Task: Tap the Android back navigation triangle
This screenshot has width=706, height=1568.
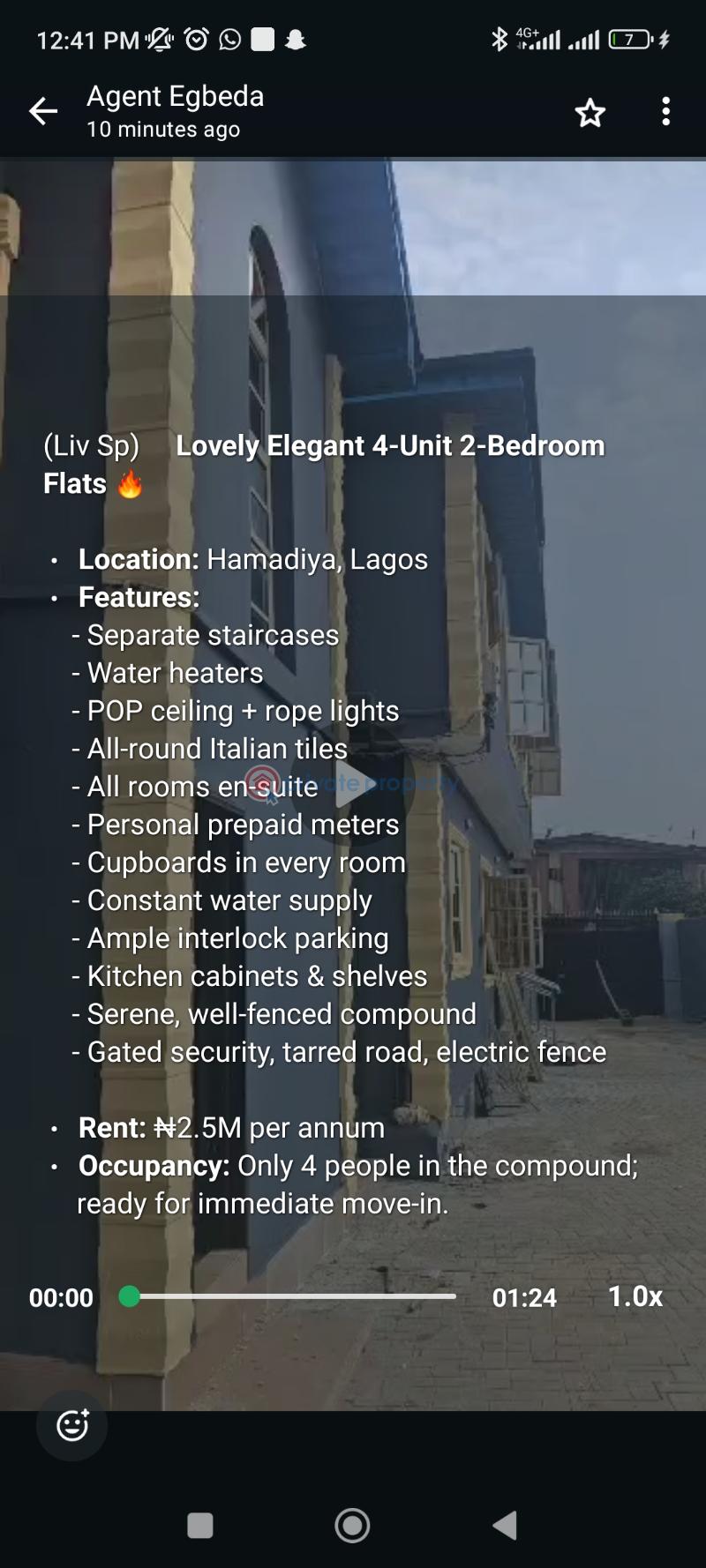Action: [505, 1524]
